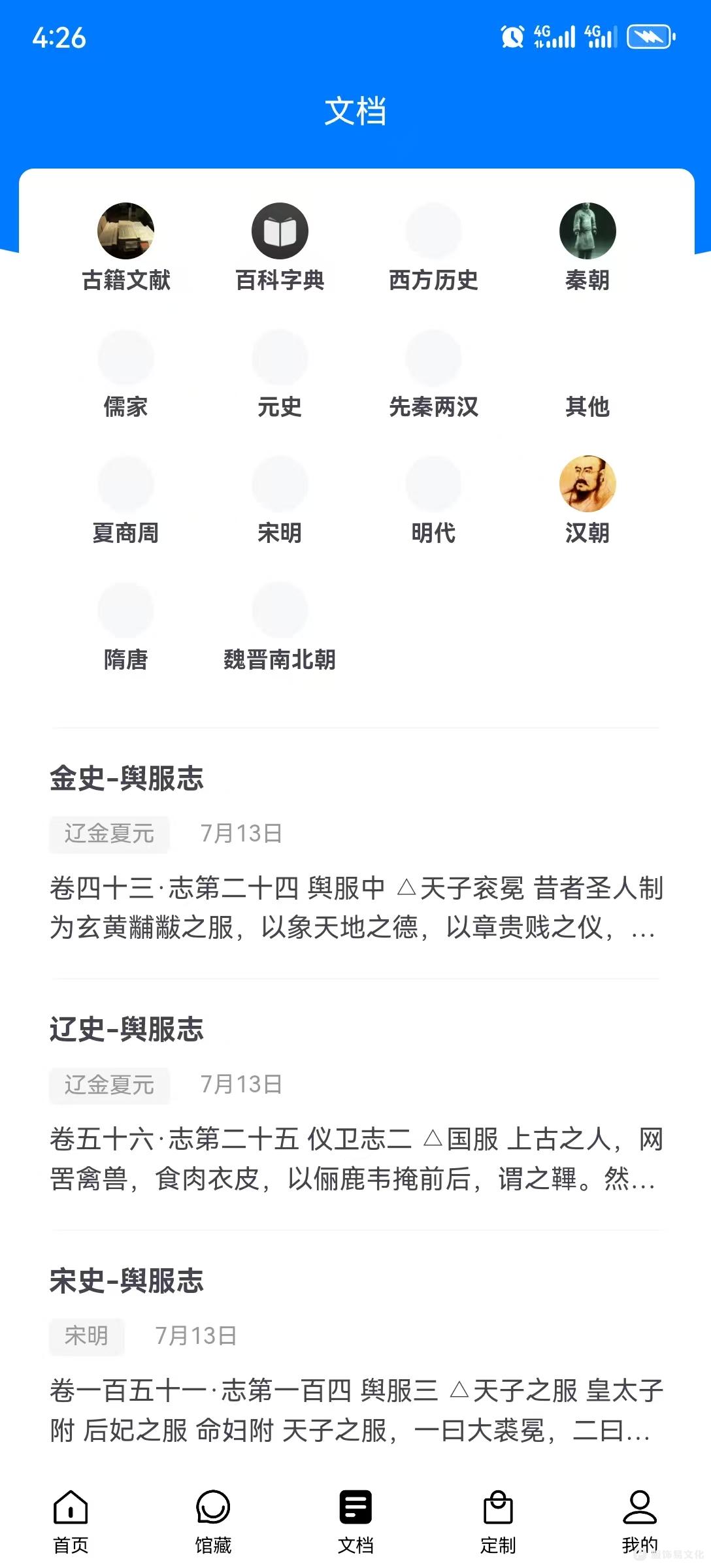The width and height of the screenshot is (711, 1568).
Task: Select the 百科字典 category
Action: pyautogui.click(x=280, y=246)
